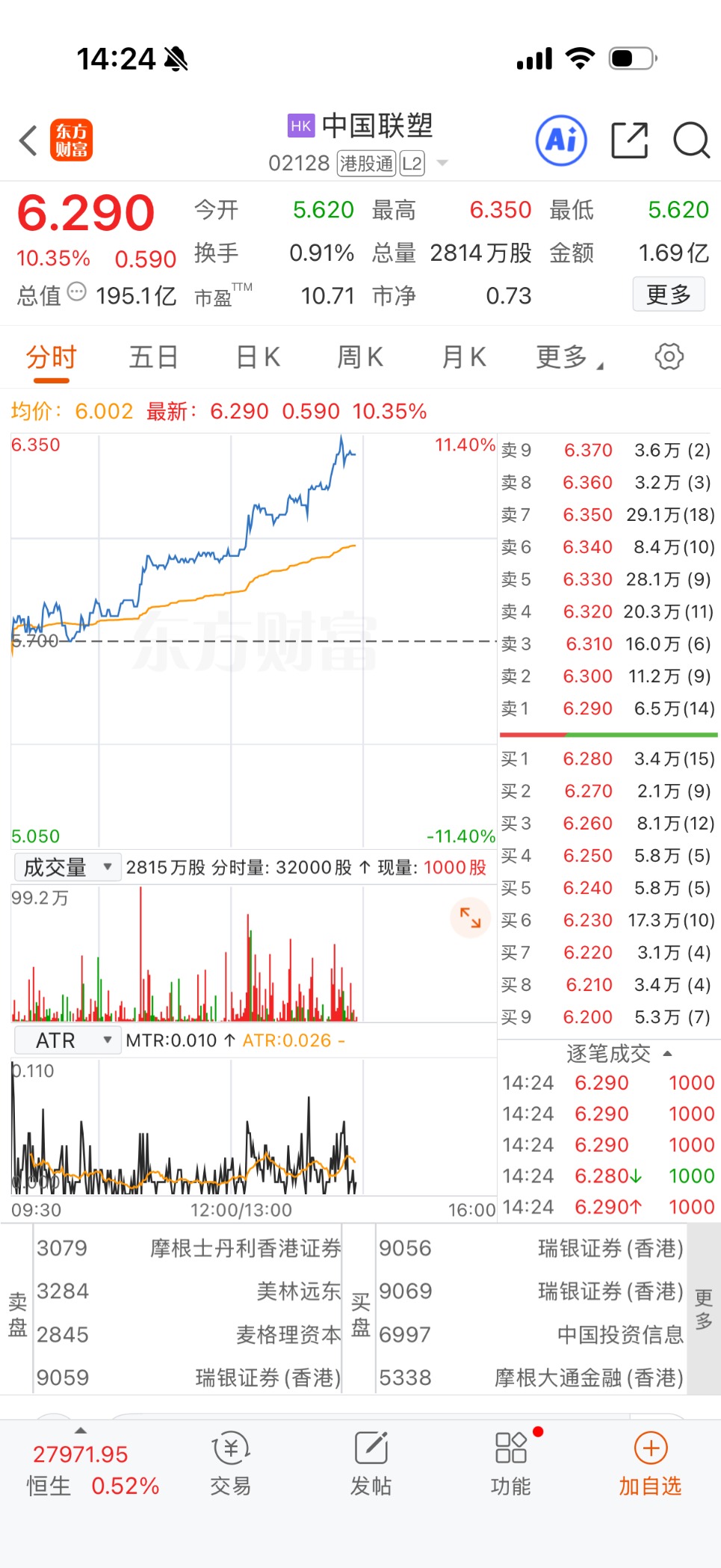Open the search magnifier

(x=691, y=140)
